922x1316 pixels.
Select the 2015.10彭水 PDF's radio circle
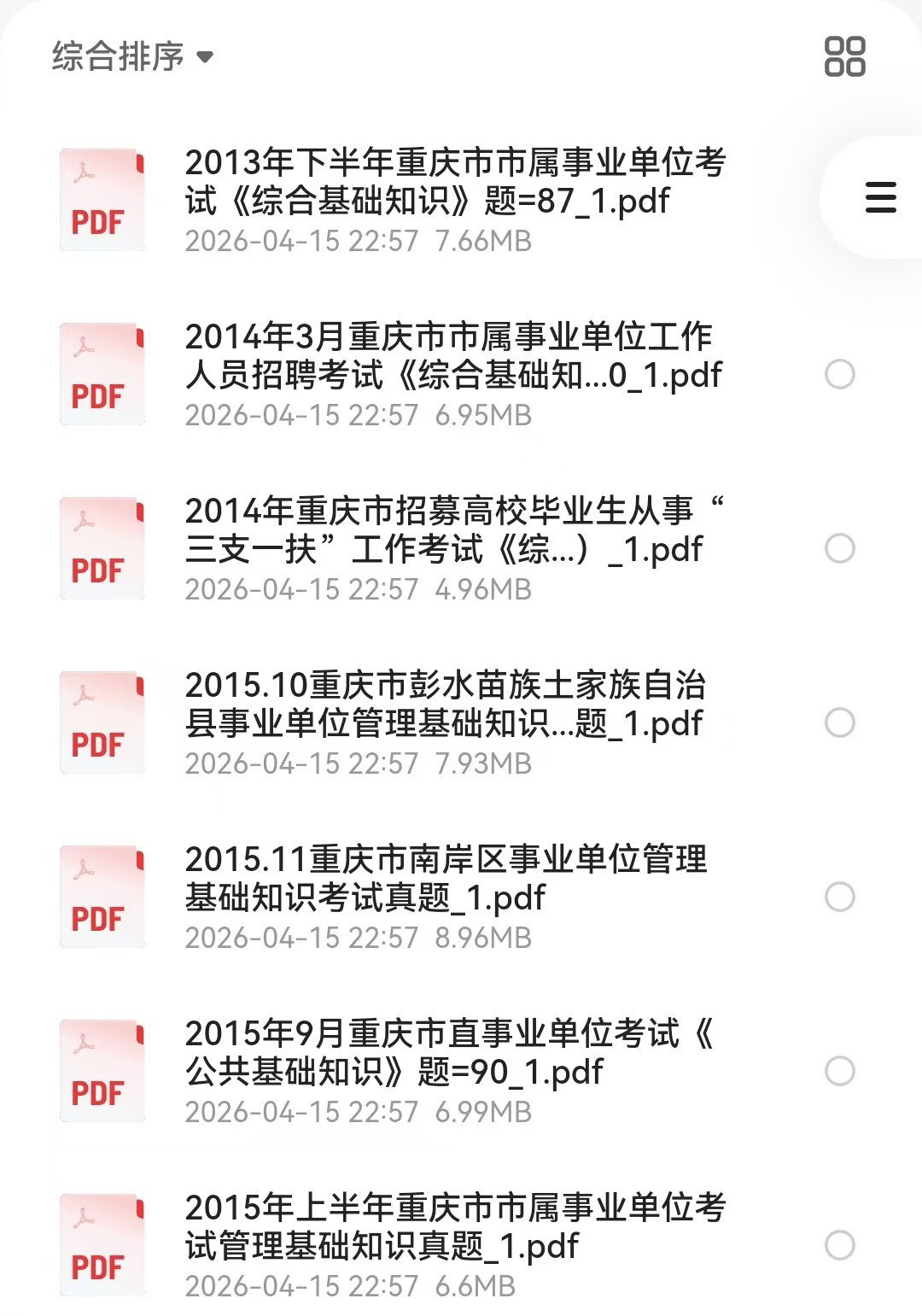click(x=840, y=722)
